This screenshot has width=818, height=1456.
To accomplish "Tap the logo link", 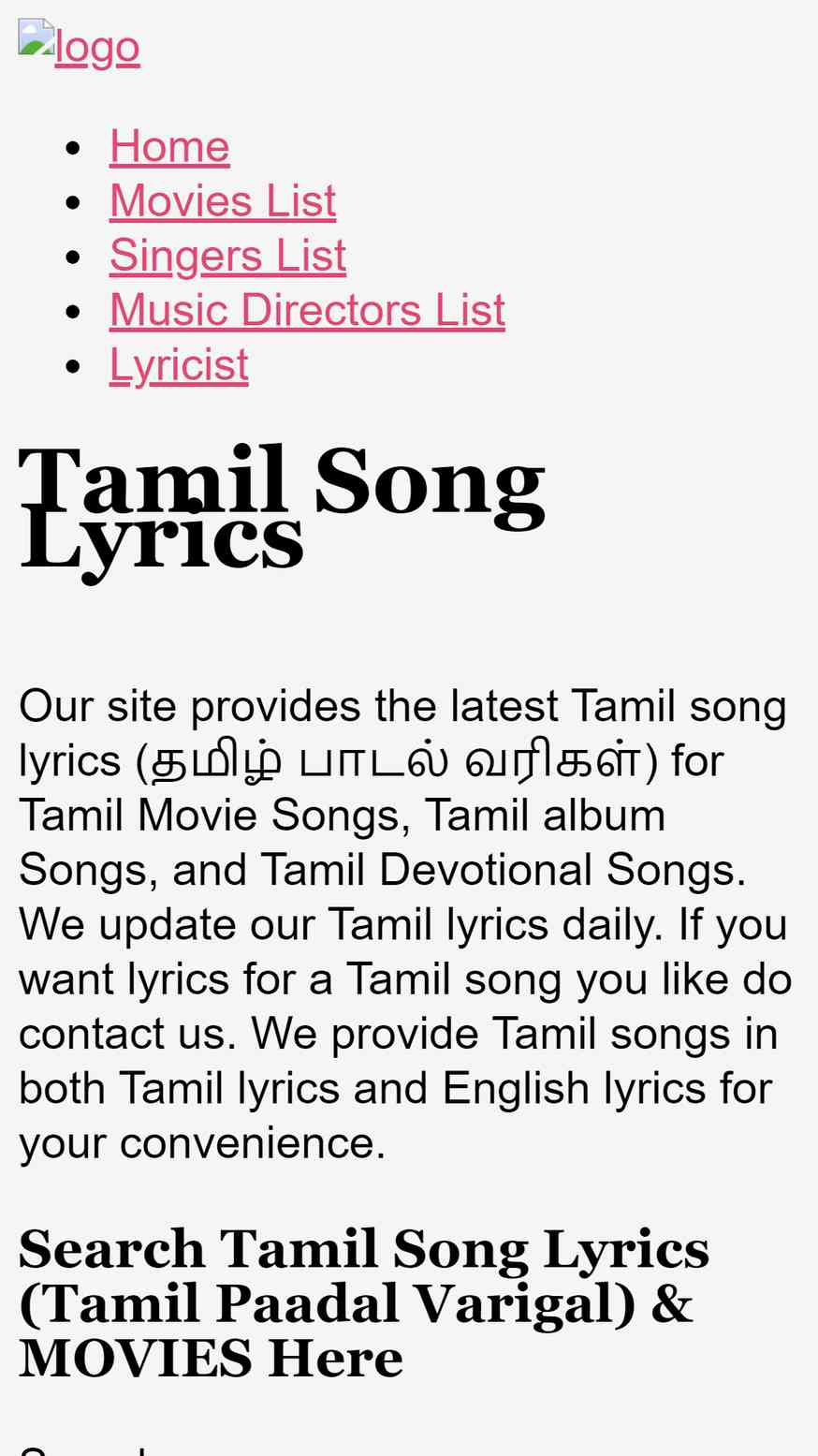I will point(80,45).
